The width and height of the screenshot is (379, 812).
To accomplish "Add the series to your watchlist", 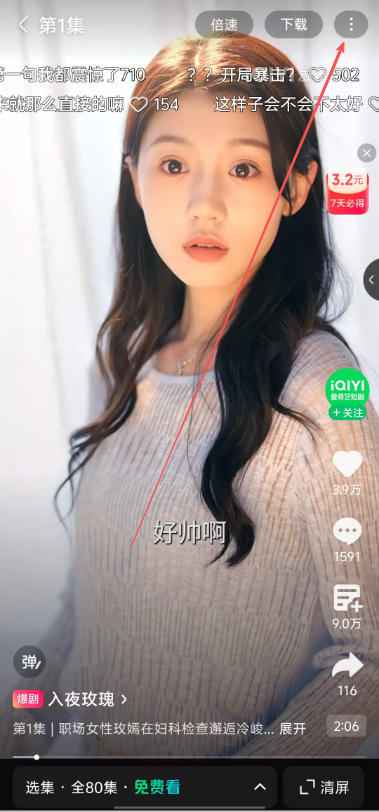I will 347,598.
